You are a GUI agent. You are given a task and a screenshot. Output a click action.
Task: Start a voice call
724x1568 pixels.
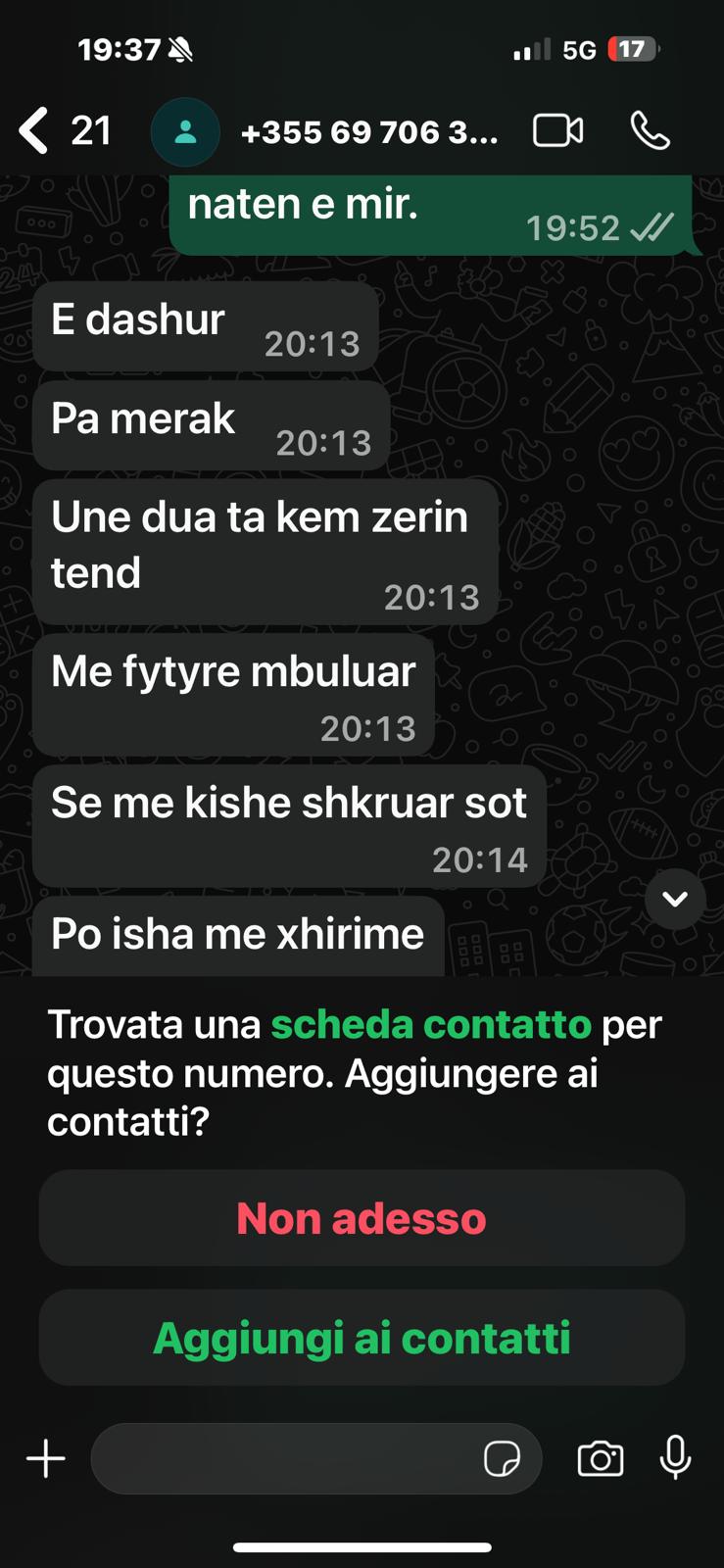pyautogui.click(x=650, y=131)
